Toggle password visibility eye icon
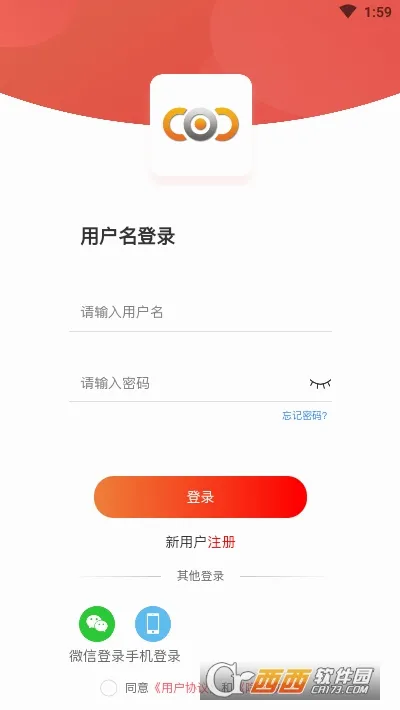 (320, 384)
